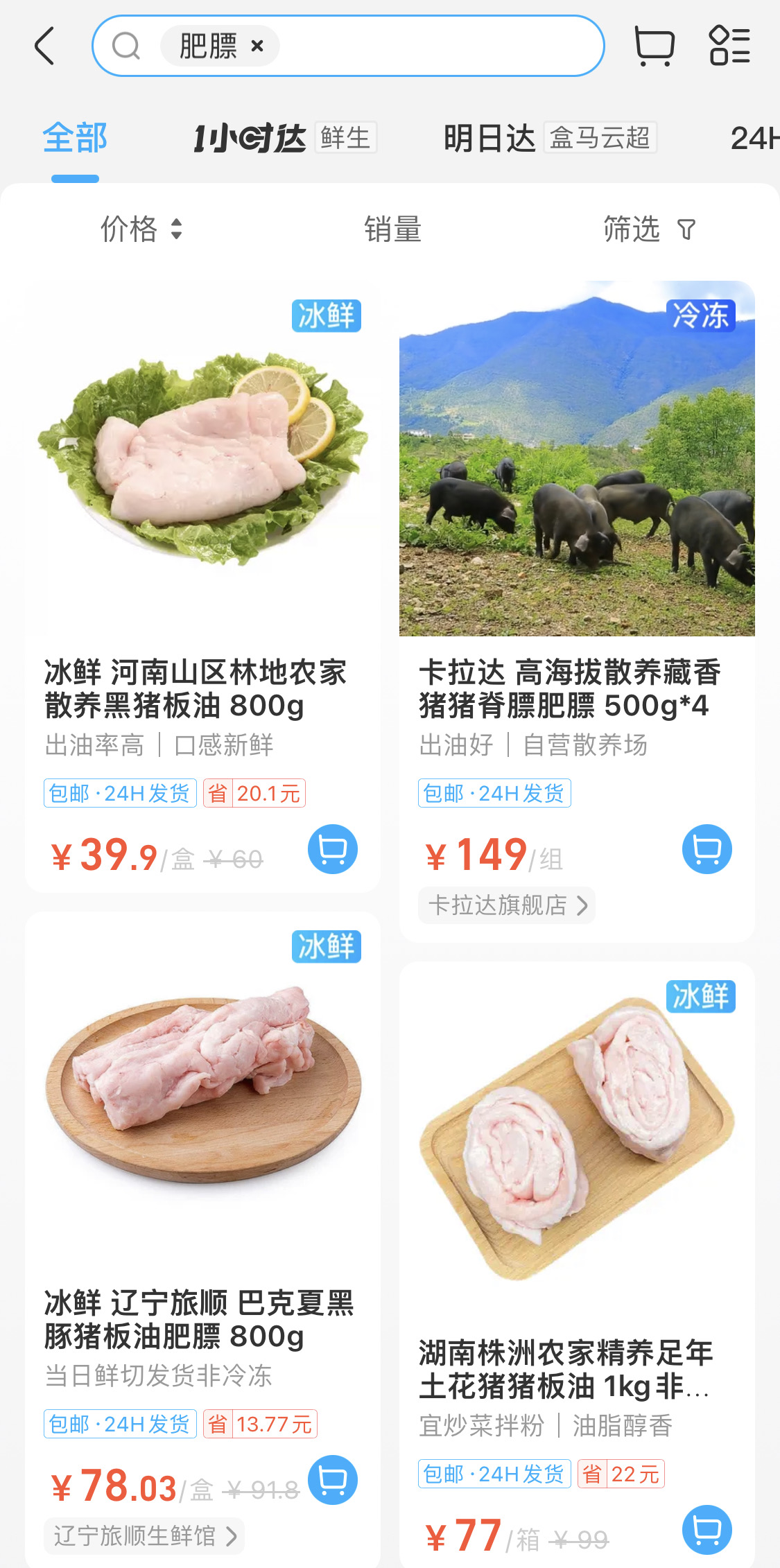Select the 全部 tab

tap(75, 138)
